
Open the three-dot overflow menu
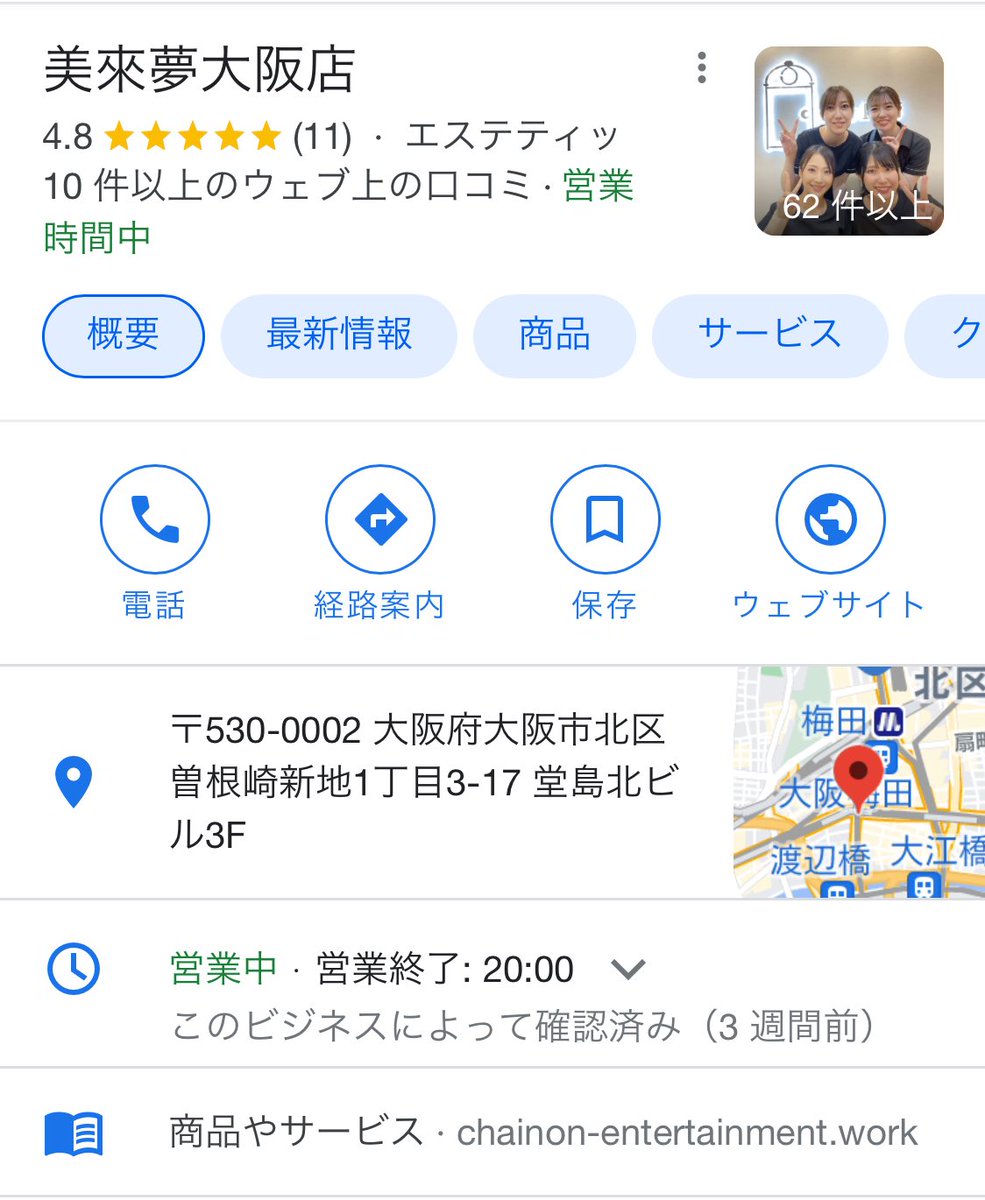[x=702, y=67]
